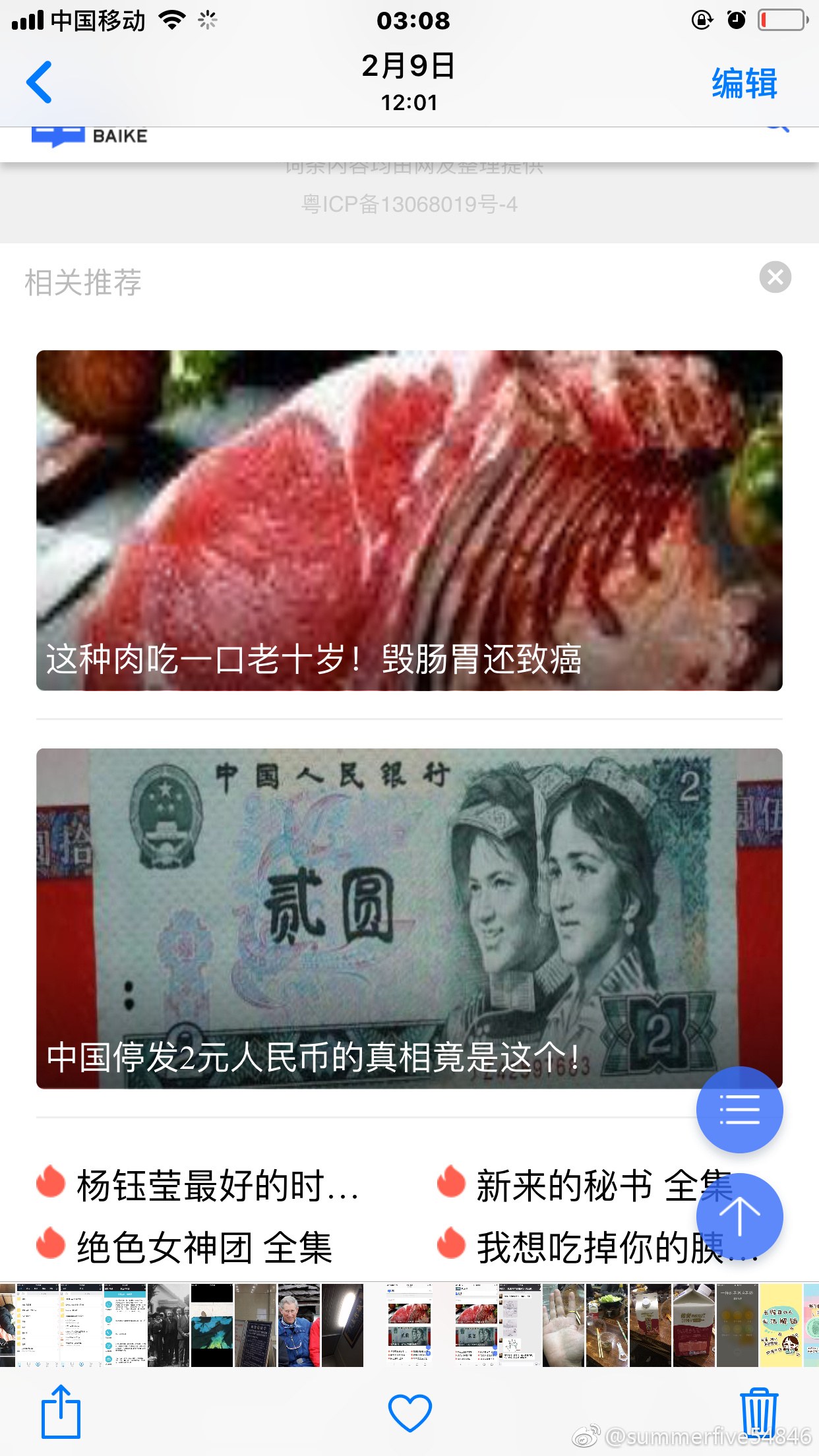Open 编辑 to edit this photo
Image resolution: width=819 pixels, height=1456 pixels.
point(744,84)
